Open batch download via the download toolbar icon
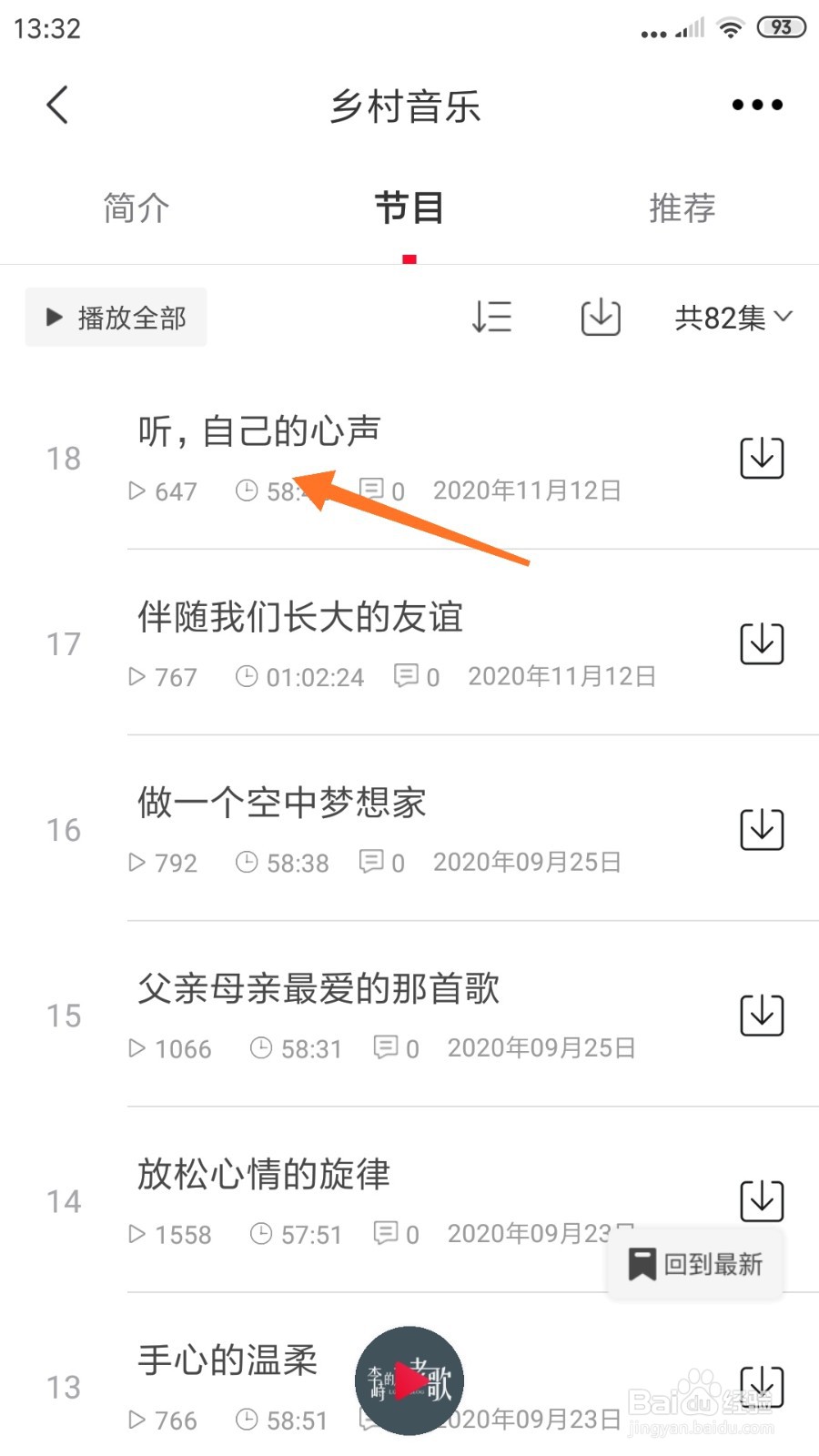Image resolution: width=819 pixels, height=1456 pixels. [x=599, y=317]
